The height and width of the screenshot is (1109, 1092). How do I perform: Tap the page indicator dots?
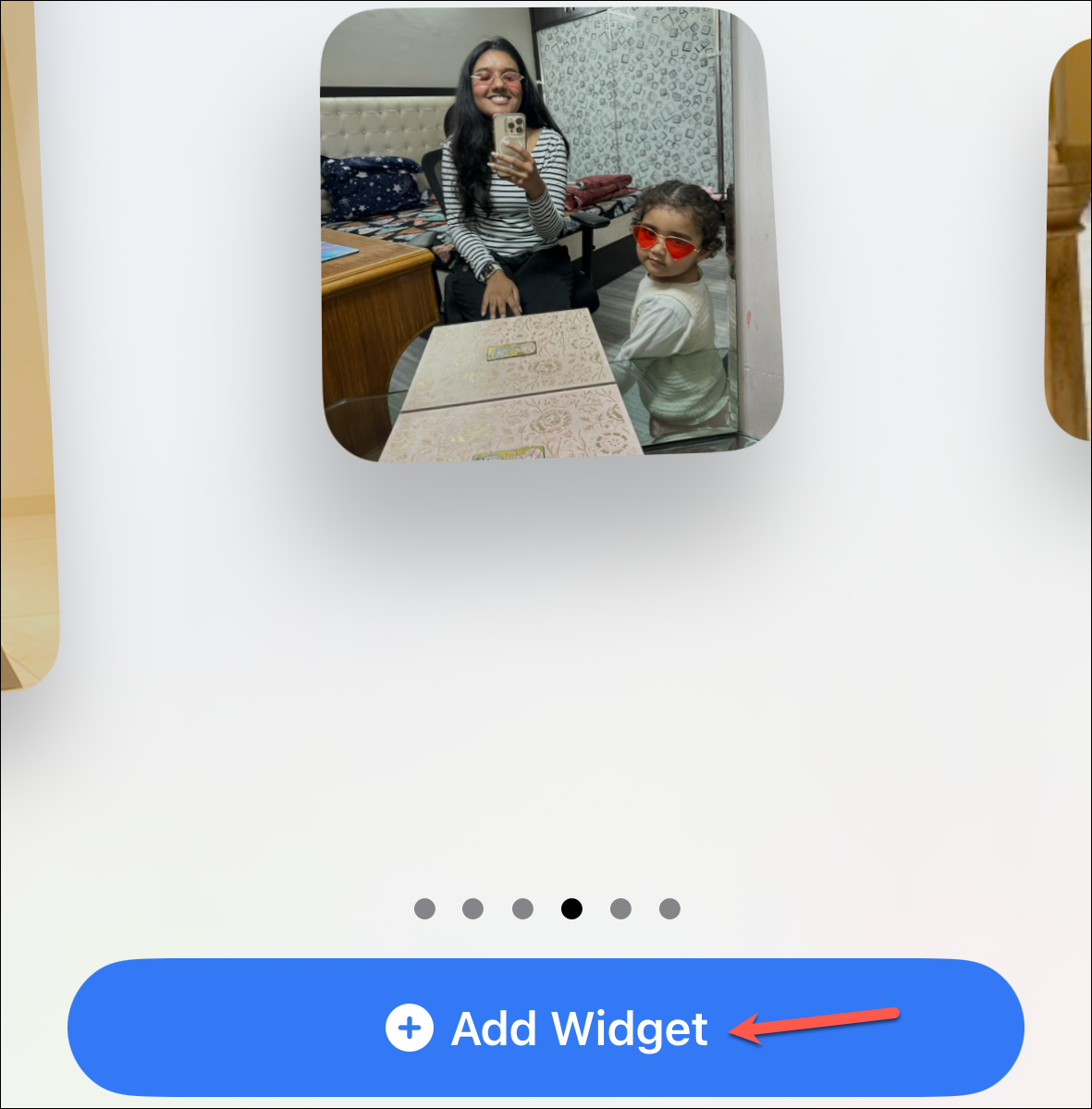[x=547, y=908]
